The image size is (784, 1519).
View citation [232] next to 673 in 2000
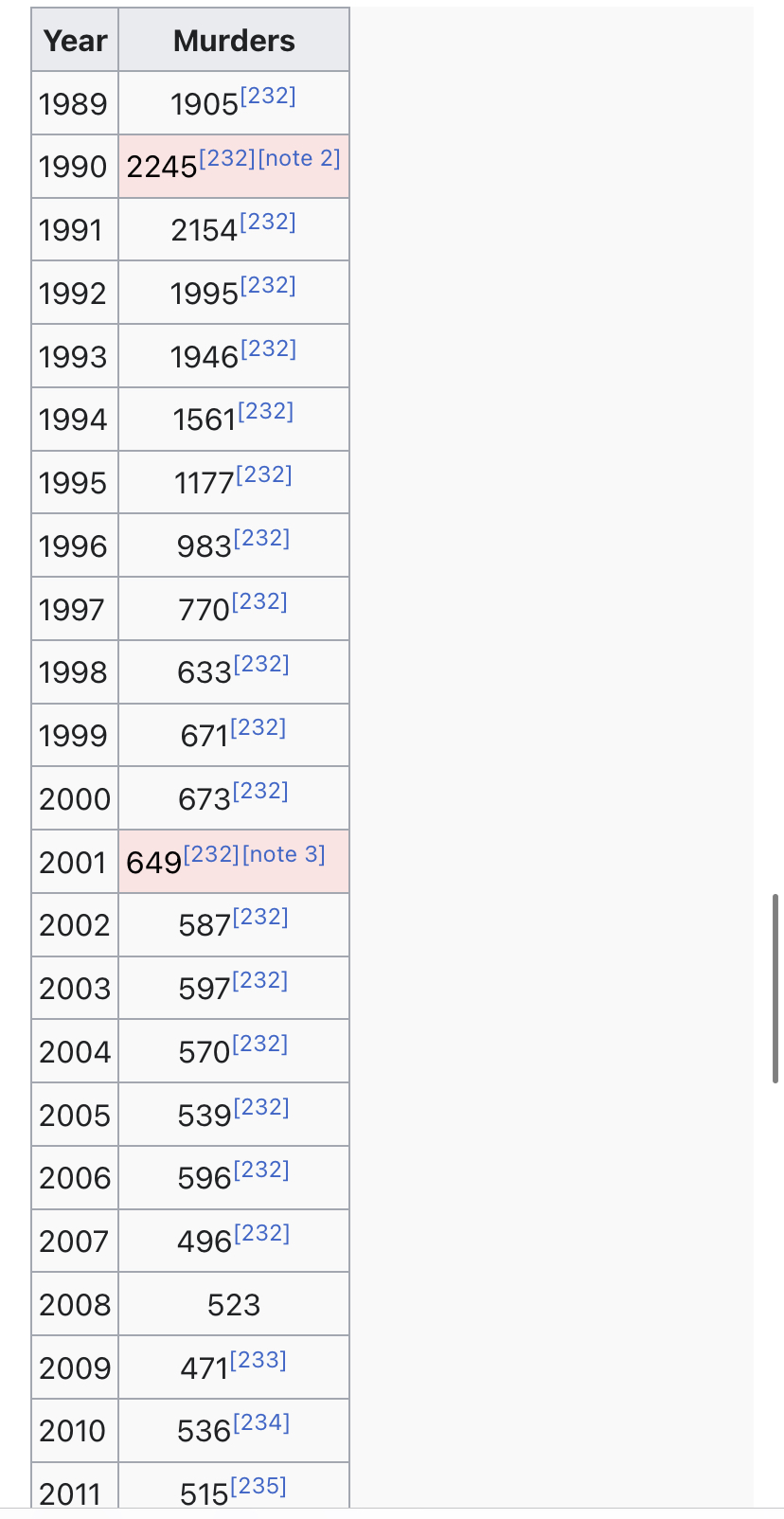tap(259, 791)
